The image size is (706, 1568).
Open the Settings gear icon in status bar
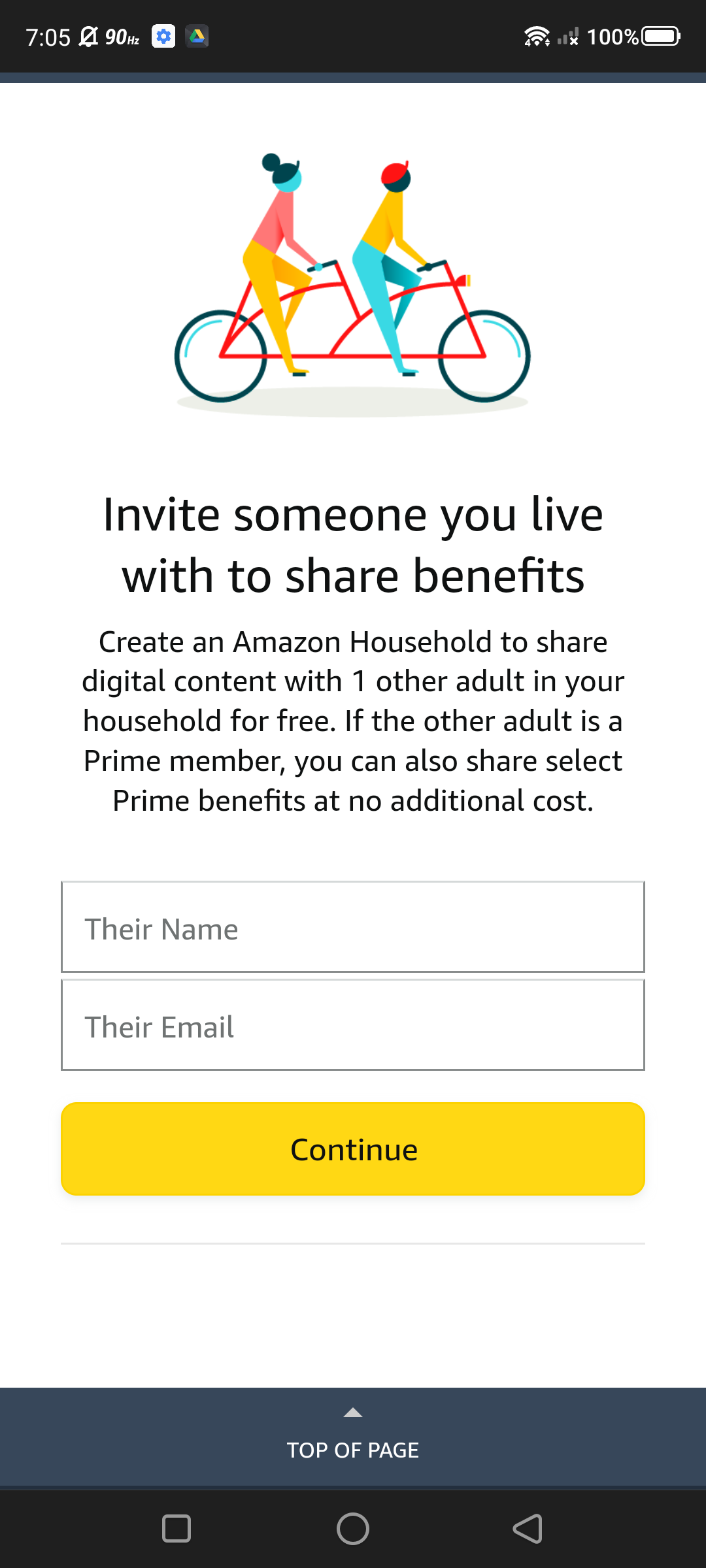(163, 37)
